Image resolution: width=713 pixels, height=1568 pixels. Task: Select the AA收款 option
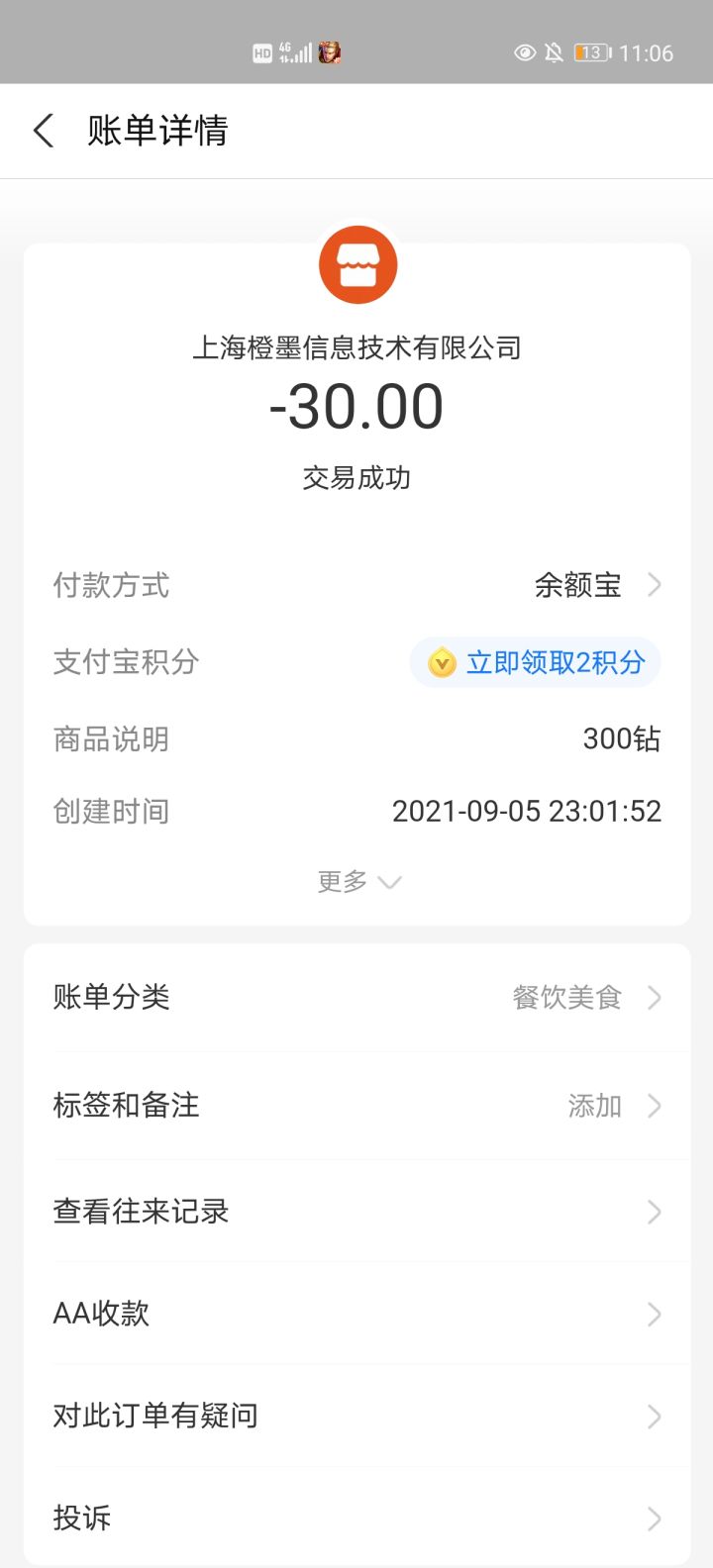pos(356,1314)
